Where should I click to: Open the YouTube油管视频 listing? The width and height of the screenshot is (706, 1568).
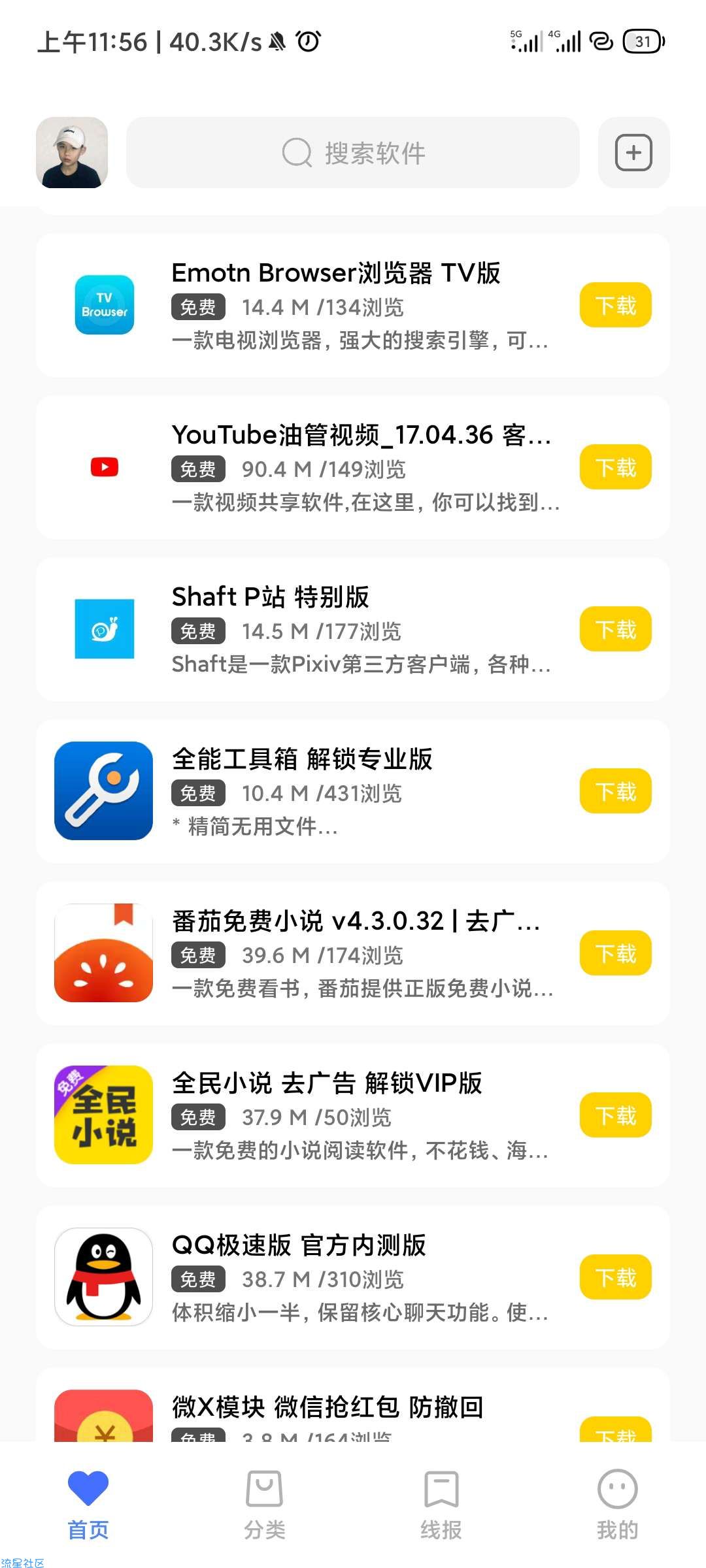(x=361, y=435)
